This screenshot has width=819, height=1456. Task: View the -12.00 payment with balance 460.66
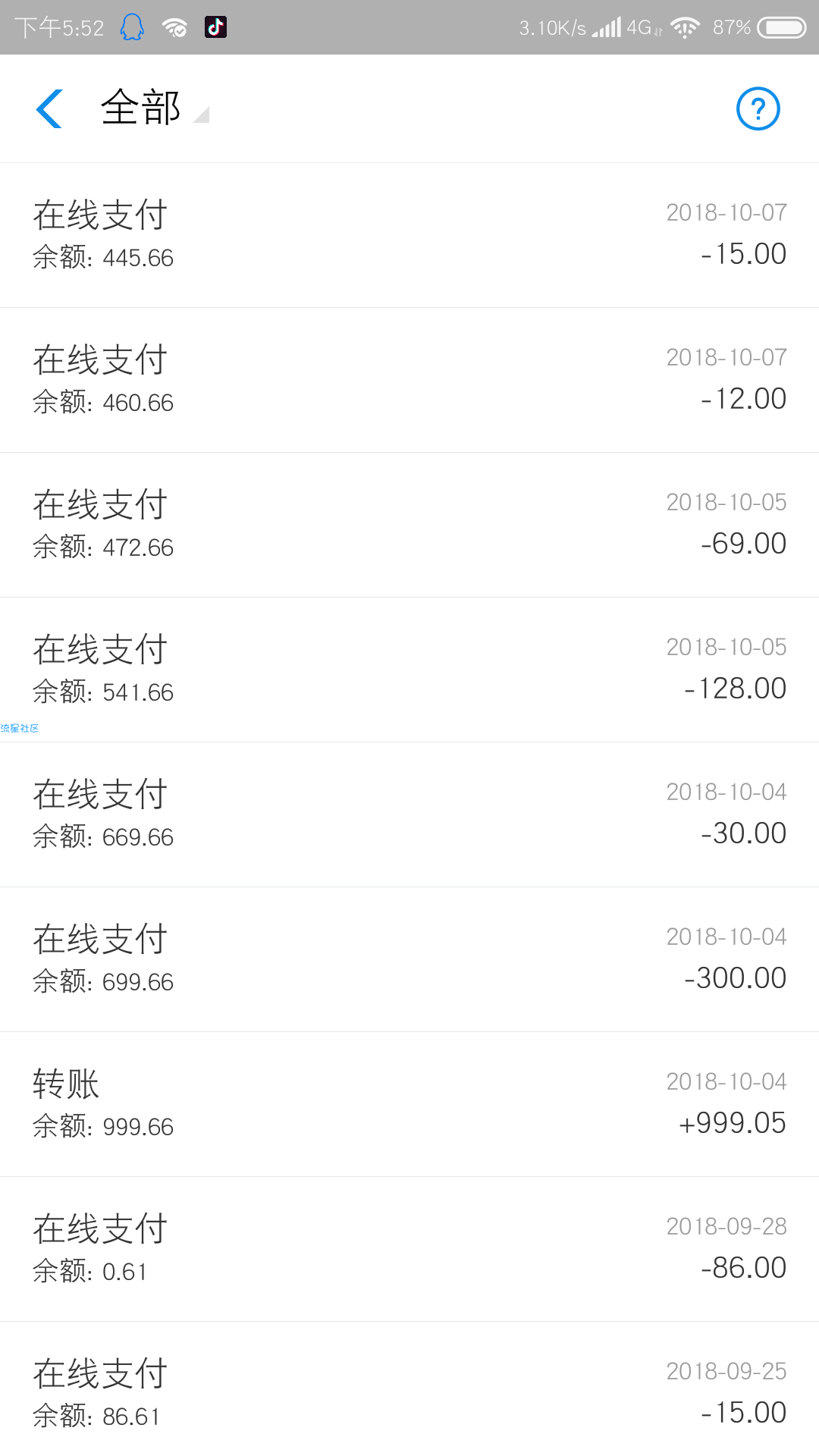coord(409,380)
